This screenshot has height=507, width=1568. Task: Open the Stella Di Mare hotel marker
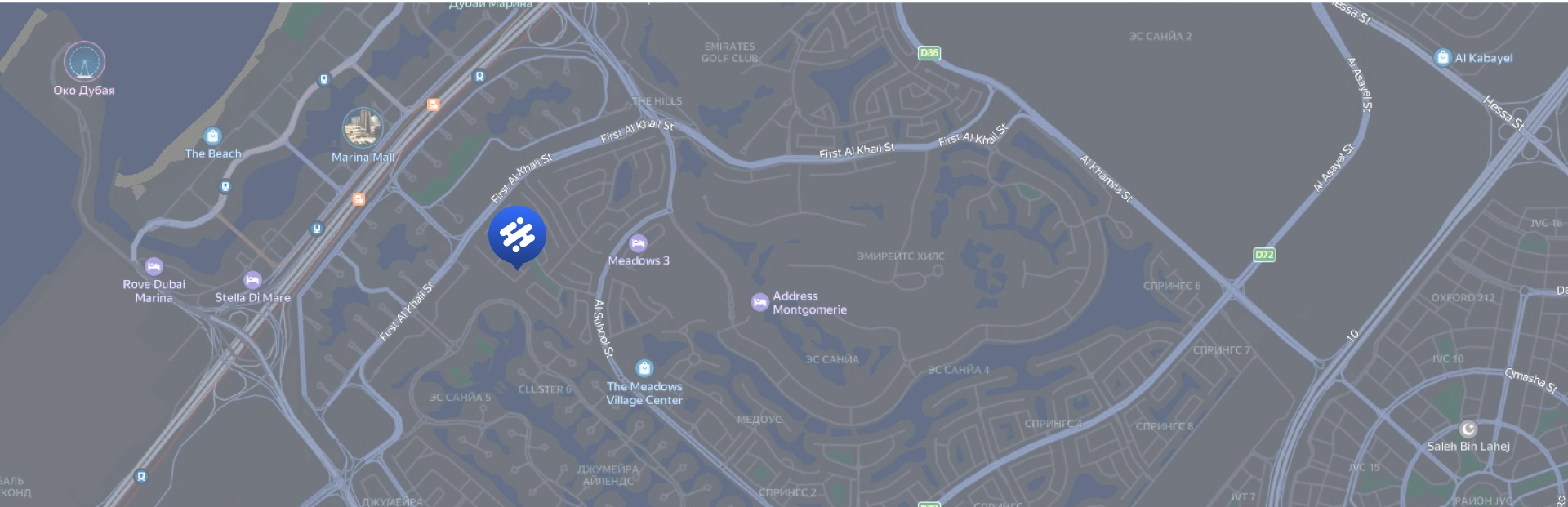(x=252, y=280)
